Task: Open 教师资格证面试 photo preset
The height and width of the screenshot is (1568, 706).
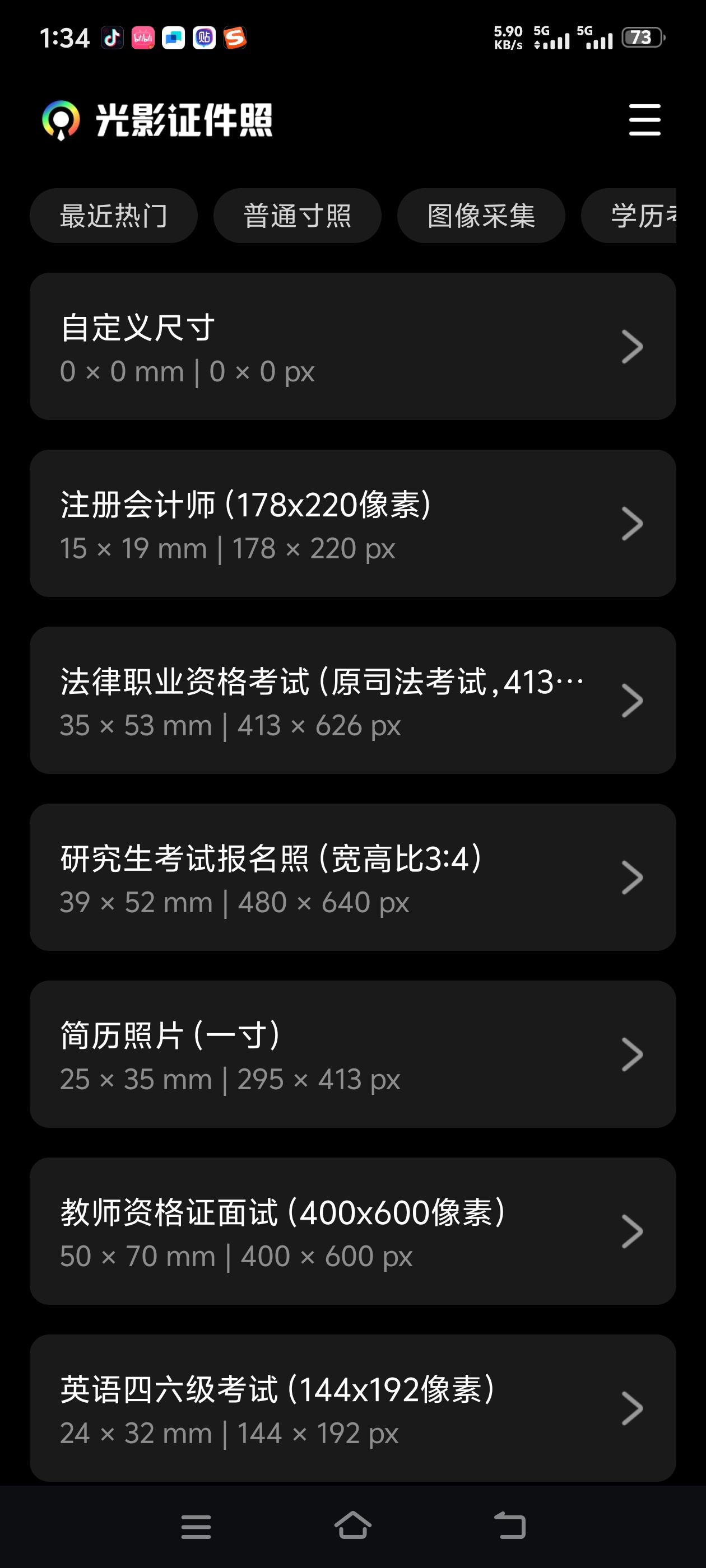Action: 354,1231
